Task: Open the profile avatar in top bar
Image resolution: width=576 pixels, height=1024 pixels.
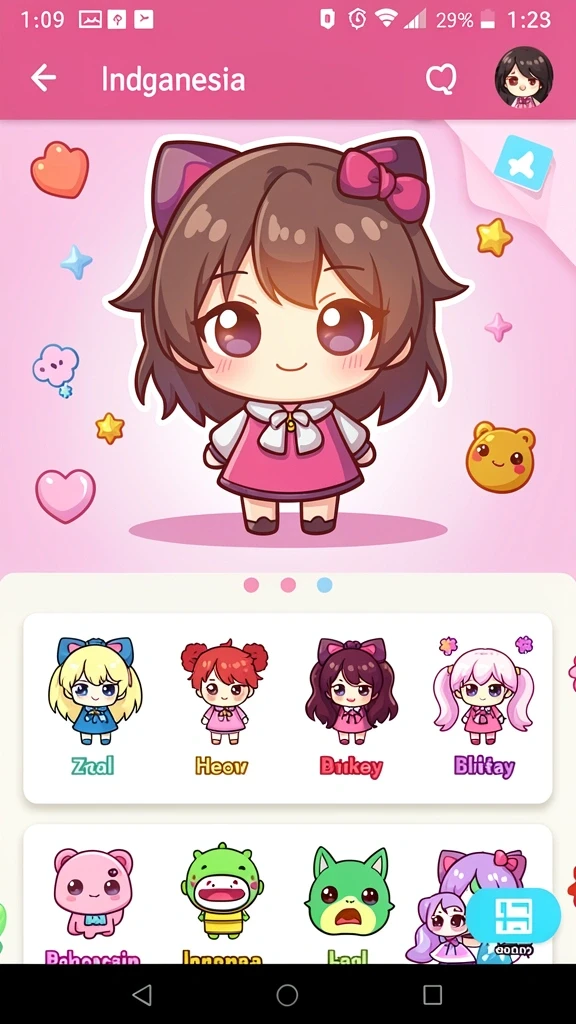Action: [x=524, y=76]
